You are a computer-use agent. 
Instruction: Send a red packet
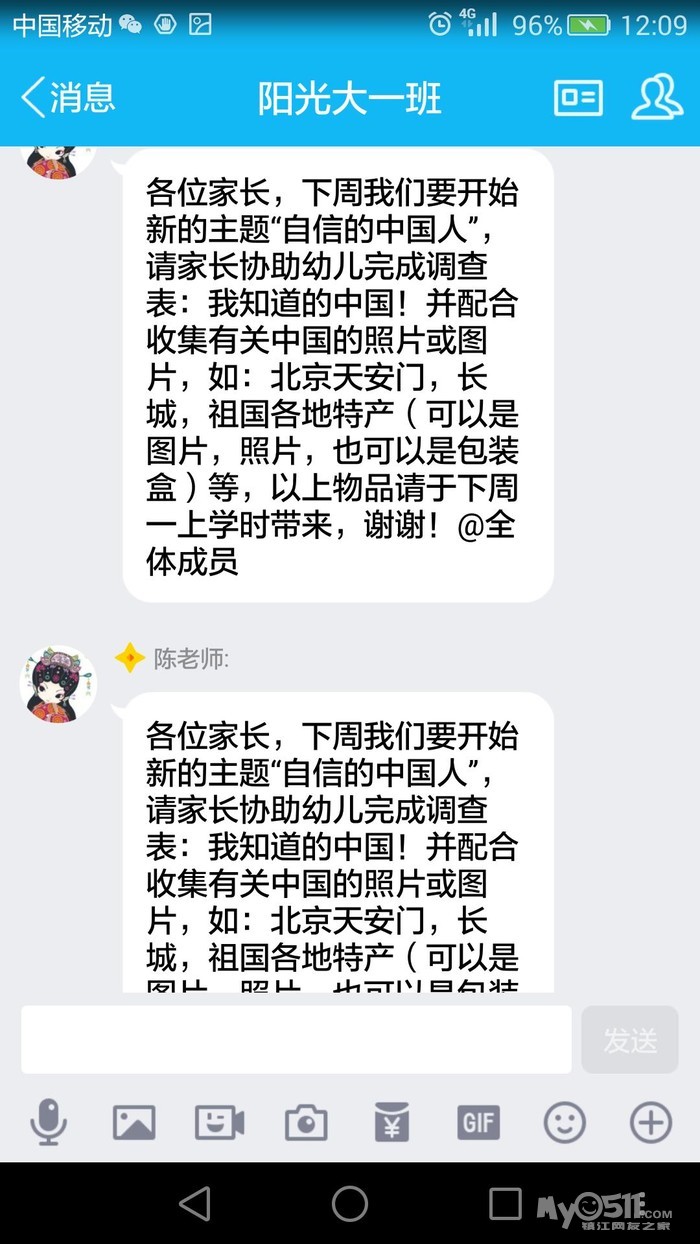click(x=392, y=1123)
